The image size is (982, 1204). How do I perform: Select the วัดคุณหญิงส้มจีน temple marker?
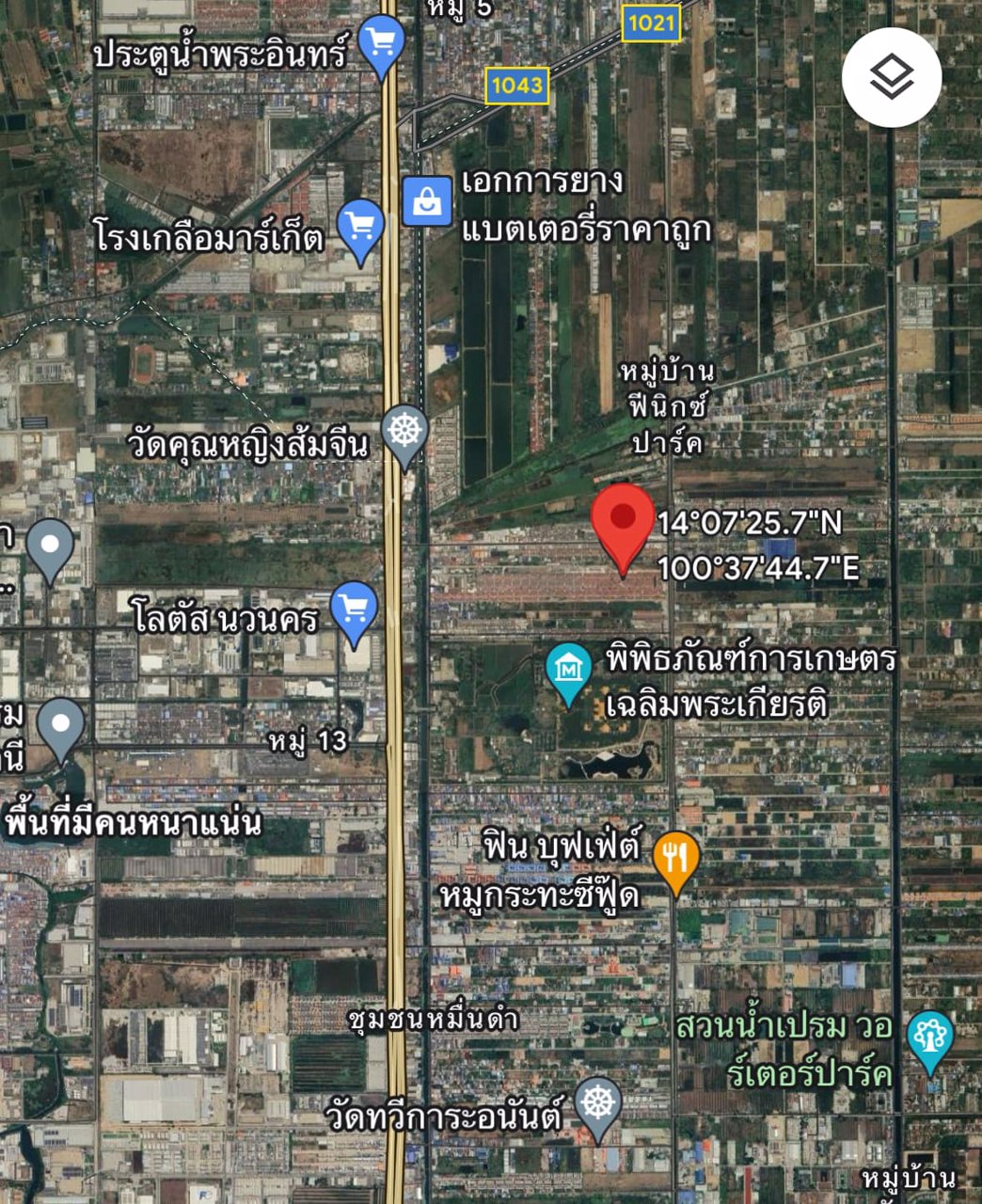coord(405,436)
